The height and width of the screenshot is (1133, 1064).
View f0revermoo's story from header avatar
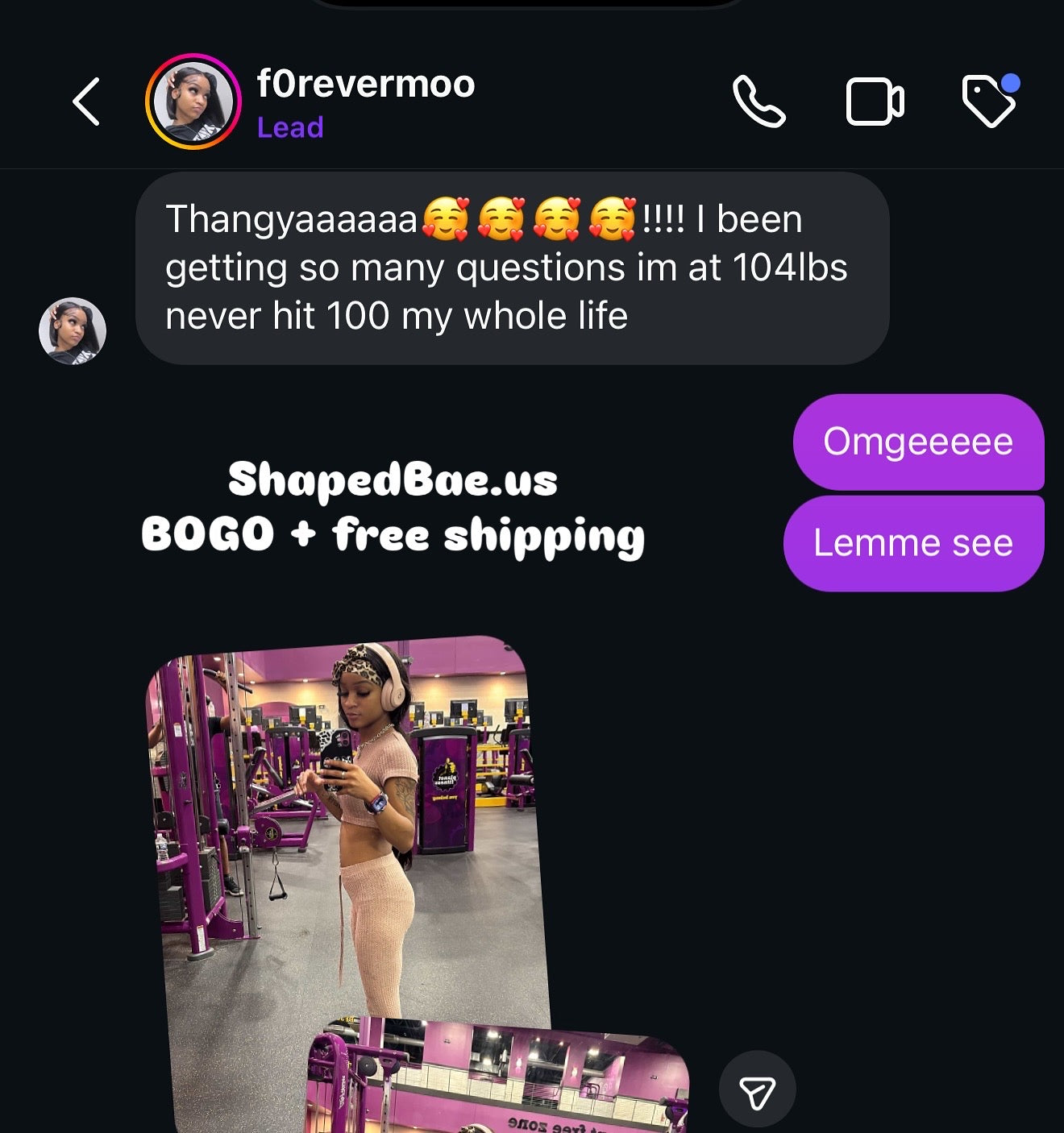[x=193, y=102]
